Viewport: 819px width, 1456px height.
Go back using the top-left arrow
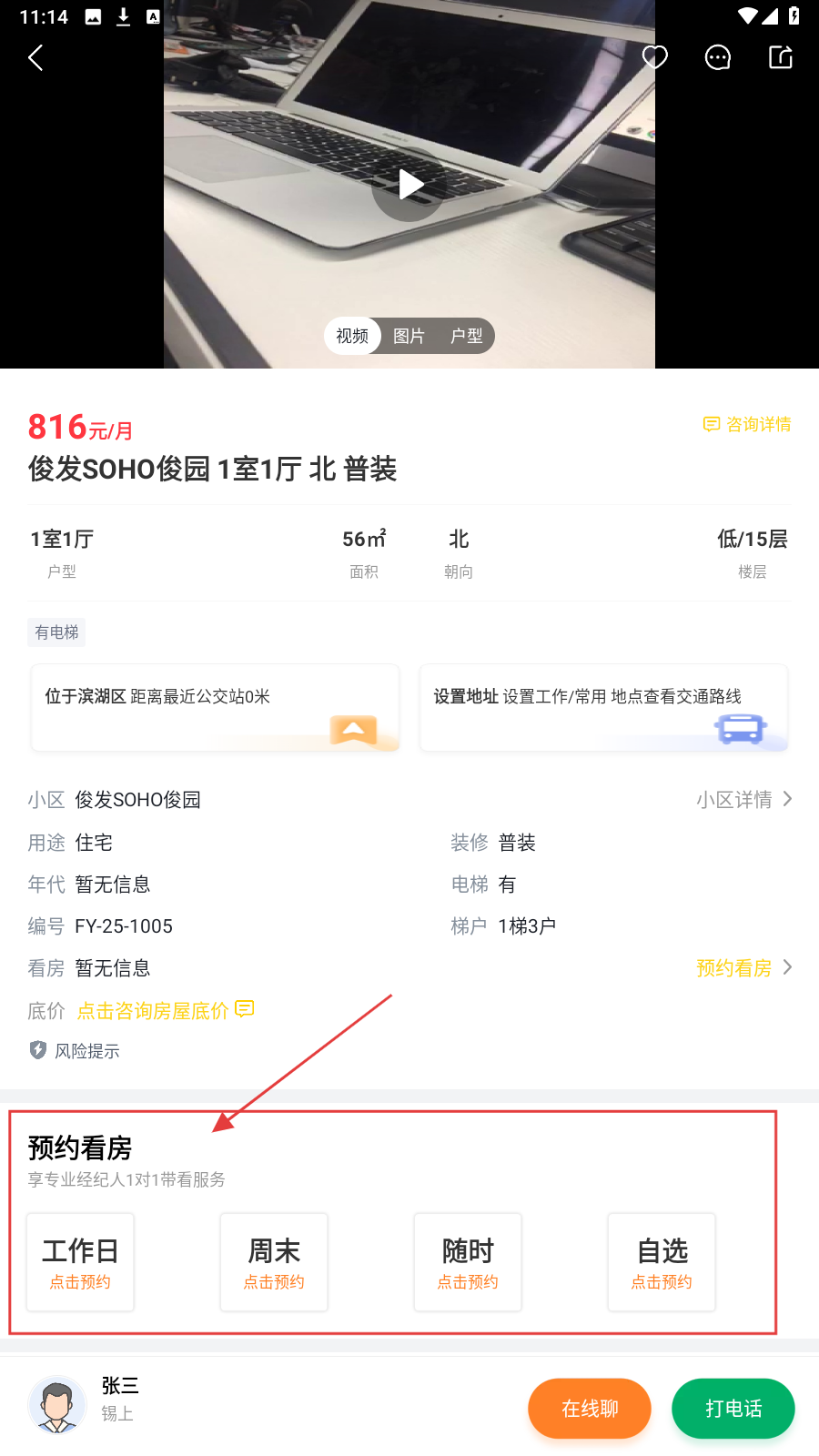[x=35, y=58]
